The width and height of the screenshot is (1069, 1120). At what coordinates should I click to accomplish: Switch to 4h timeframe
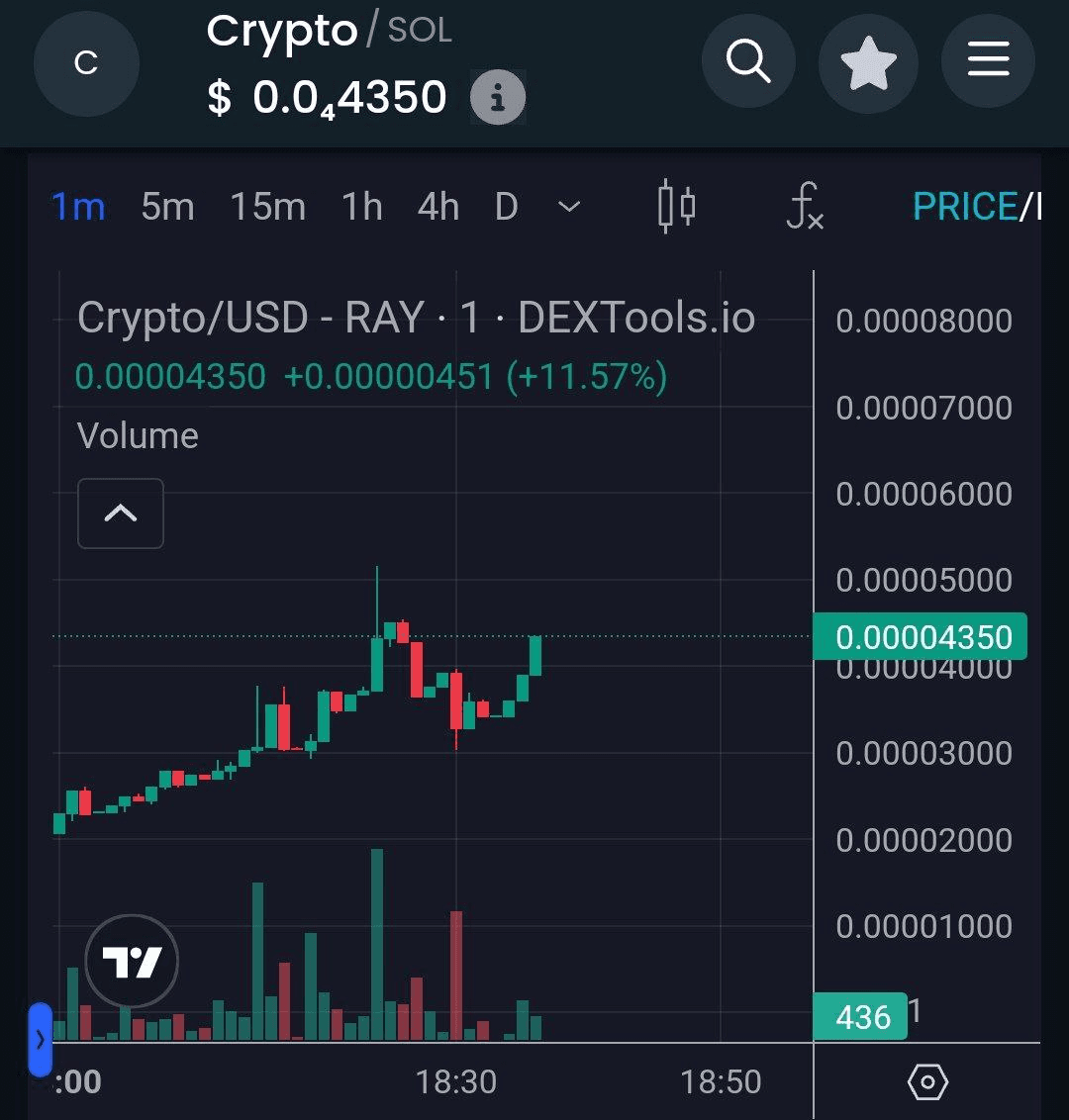pos(437,207)
